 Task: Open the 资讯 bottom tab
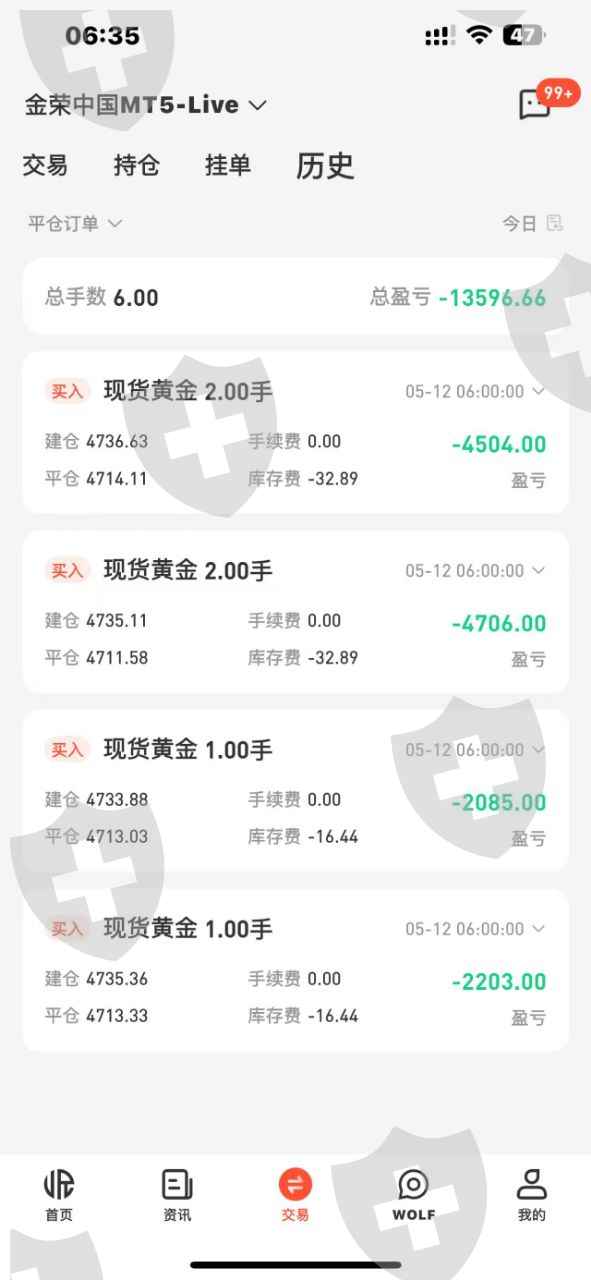pos(177,1195)
